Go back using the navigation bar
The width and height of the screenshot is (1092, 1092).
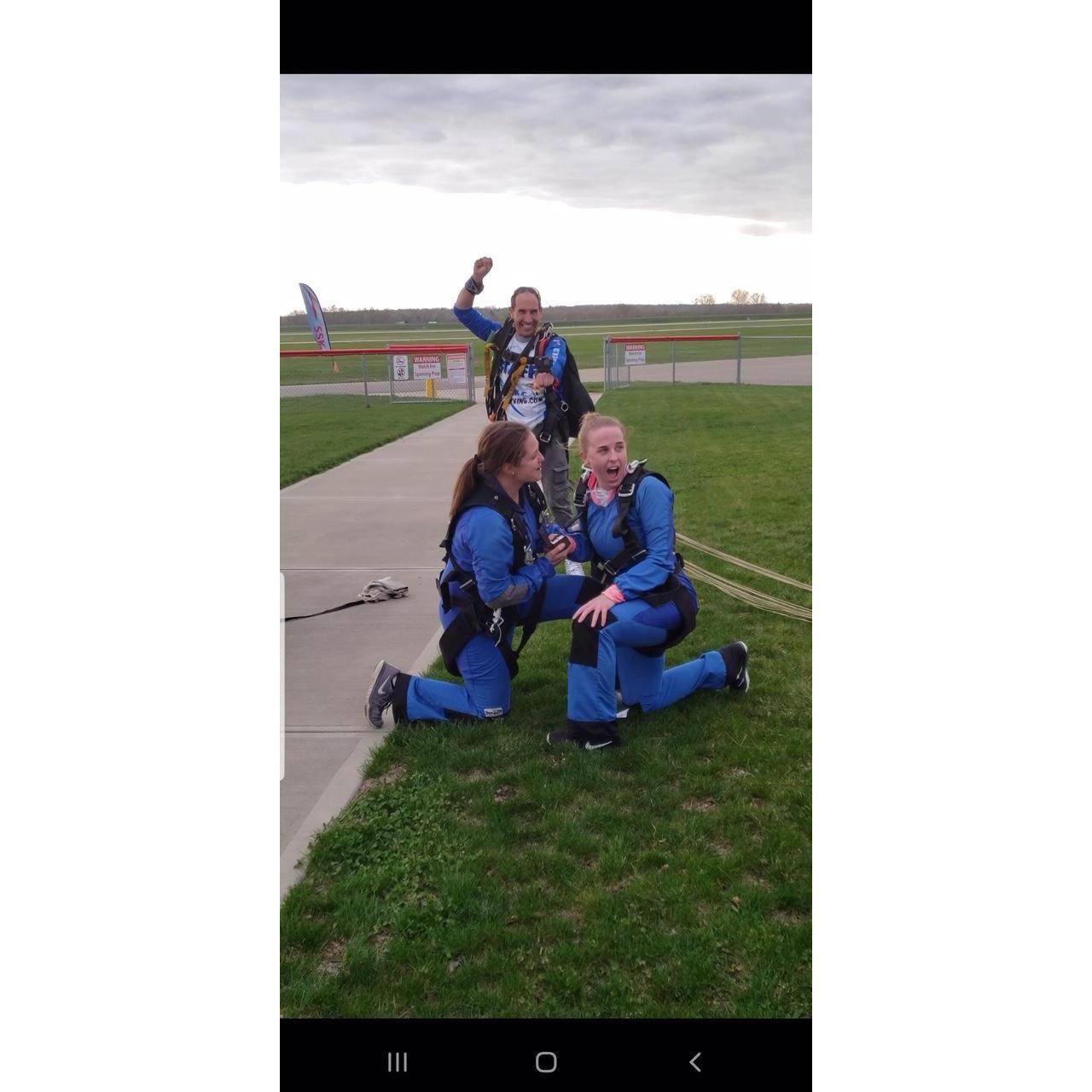(x=694, y=1061)
